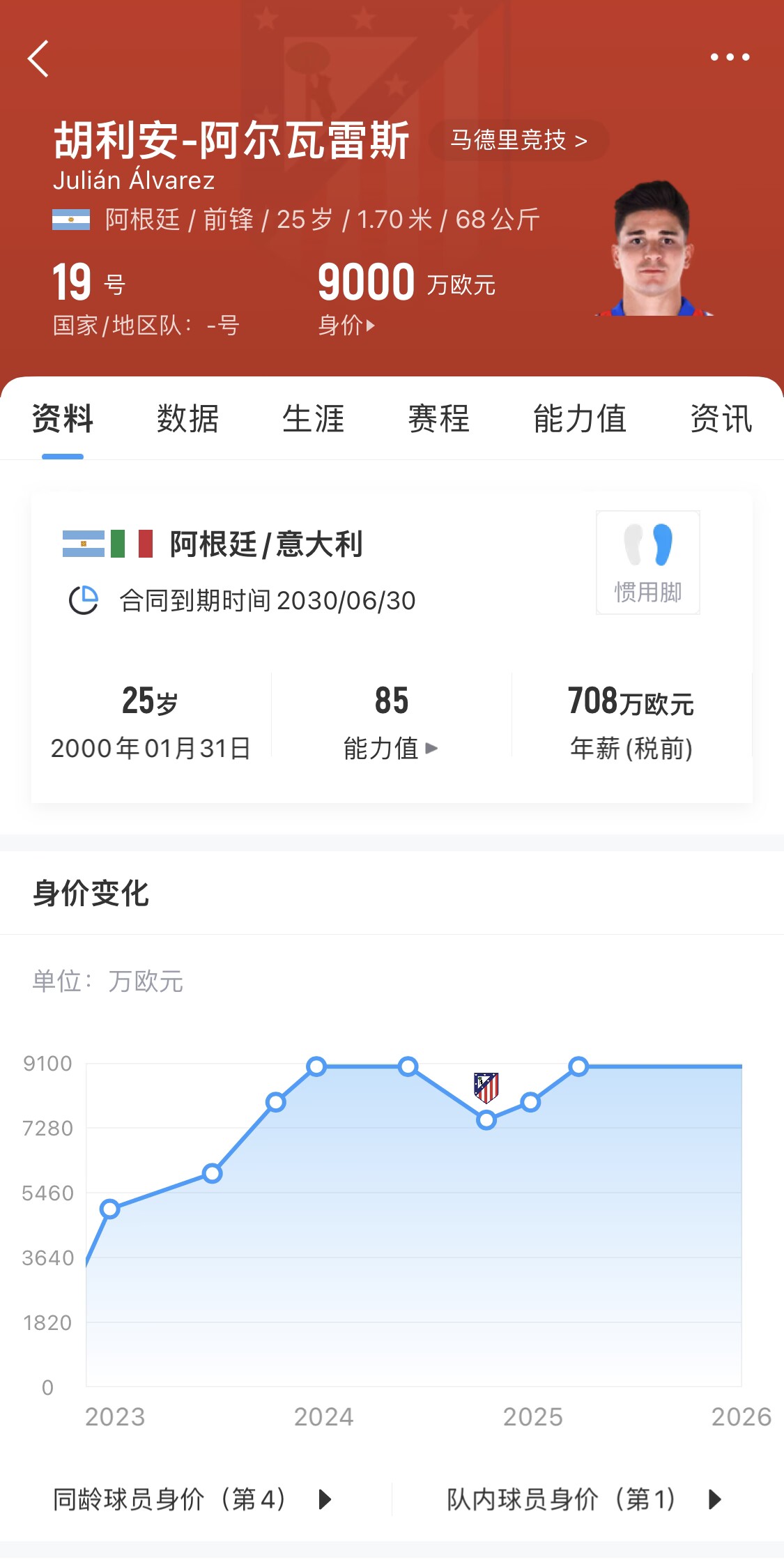
Task: Open the three-dot overflow menu
Action: click(730, 57)
